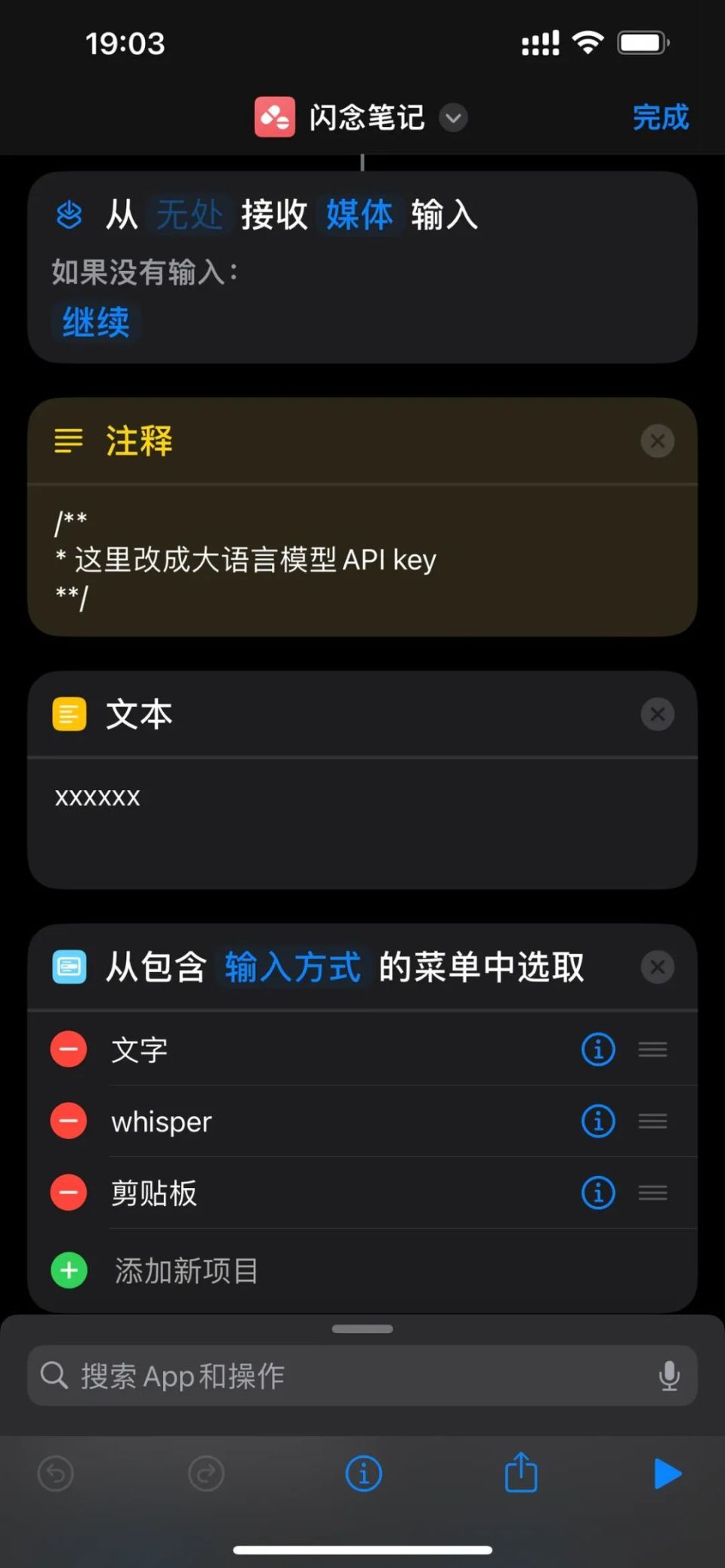Select the 无处 source parameter
The height and width of the screenshot is (1568, 725).
click(189, 215)
